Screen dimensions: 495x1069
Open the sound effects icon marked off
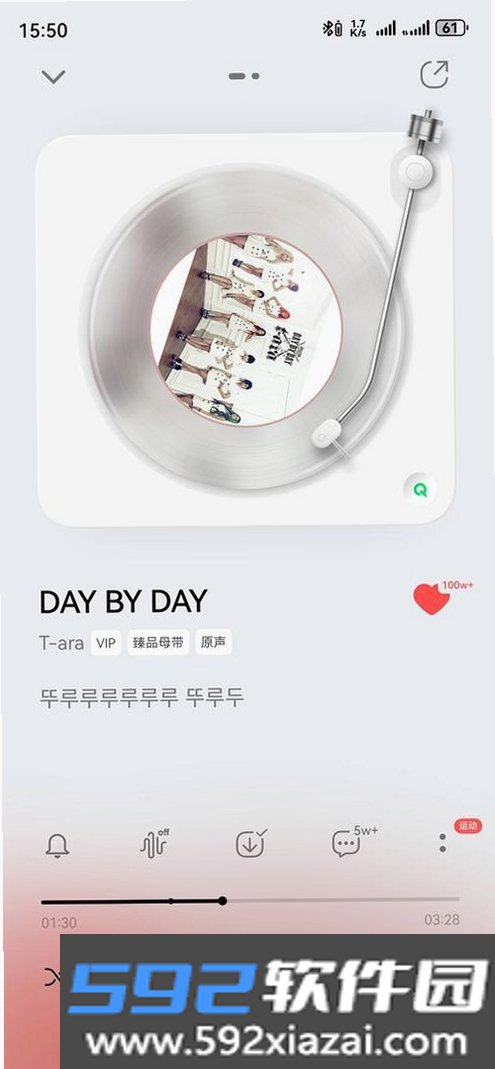[154, 844]
